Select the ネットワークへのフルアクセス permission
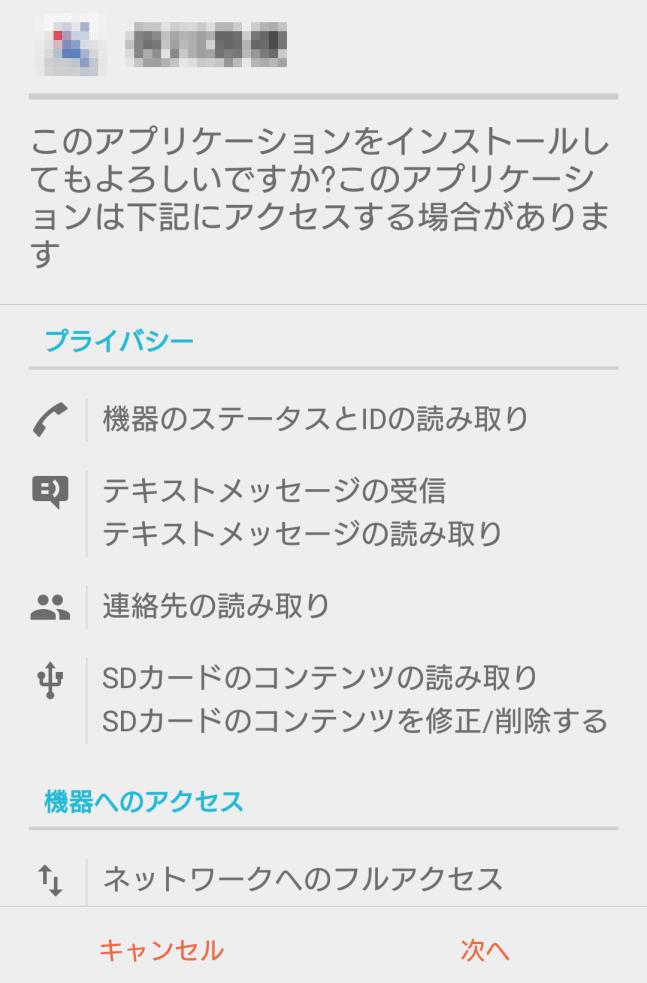Image resolution: width=647 pixels, height=983 pixels. [302, 879]
